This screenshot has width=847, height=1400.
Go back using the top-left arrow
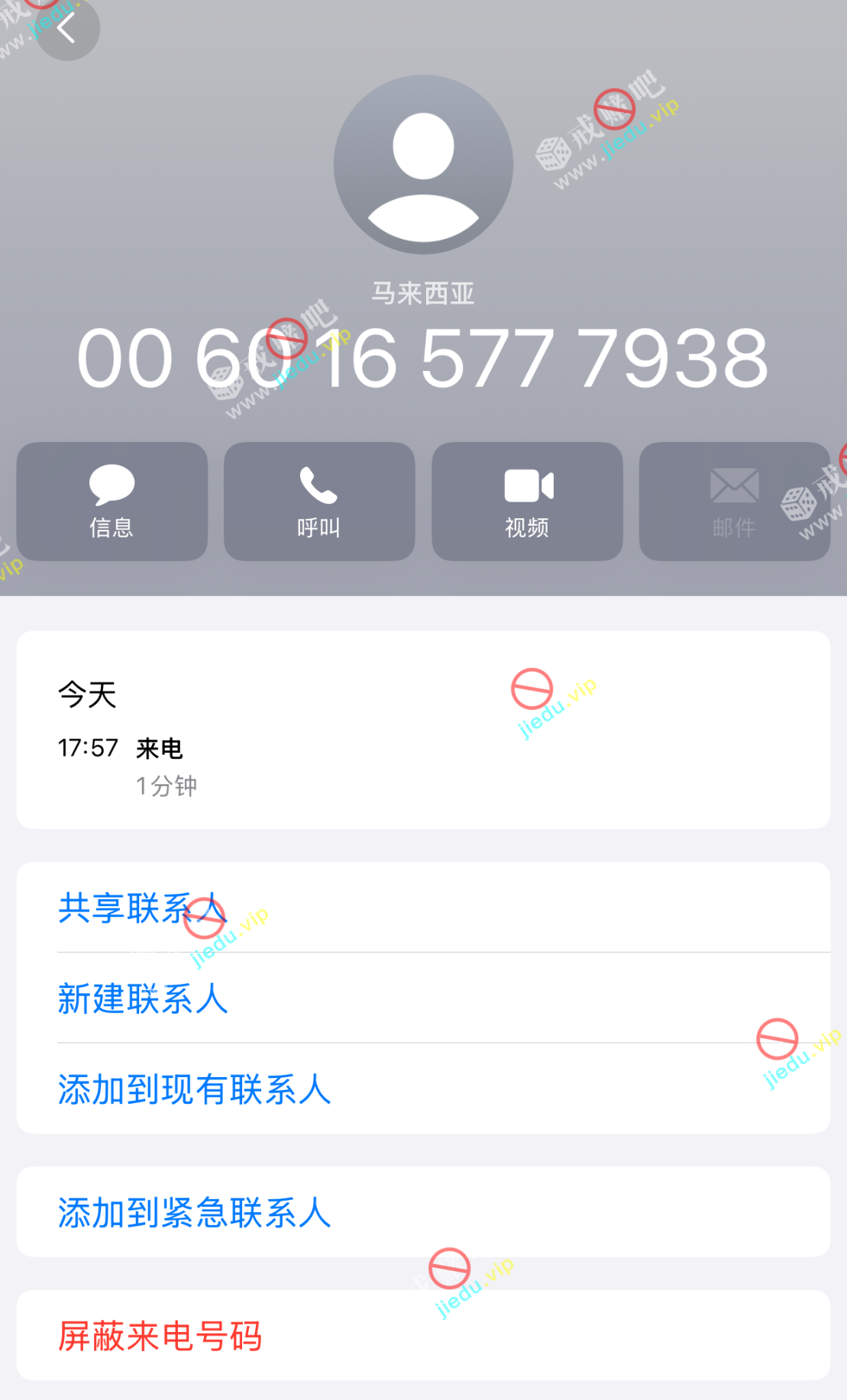67,29
